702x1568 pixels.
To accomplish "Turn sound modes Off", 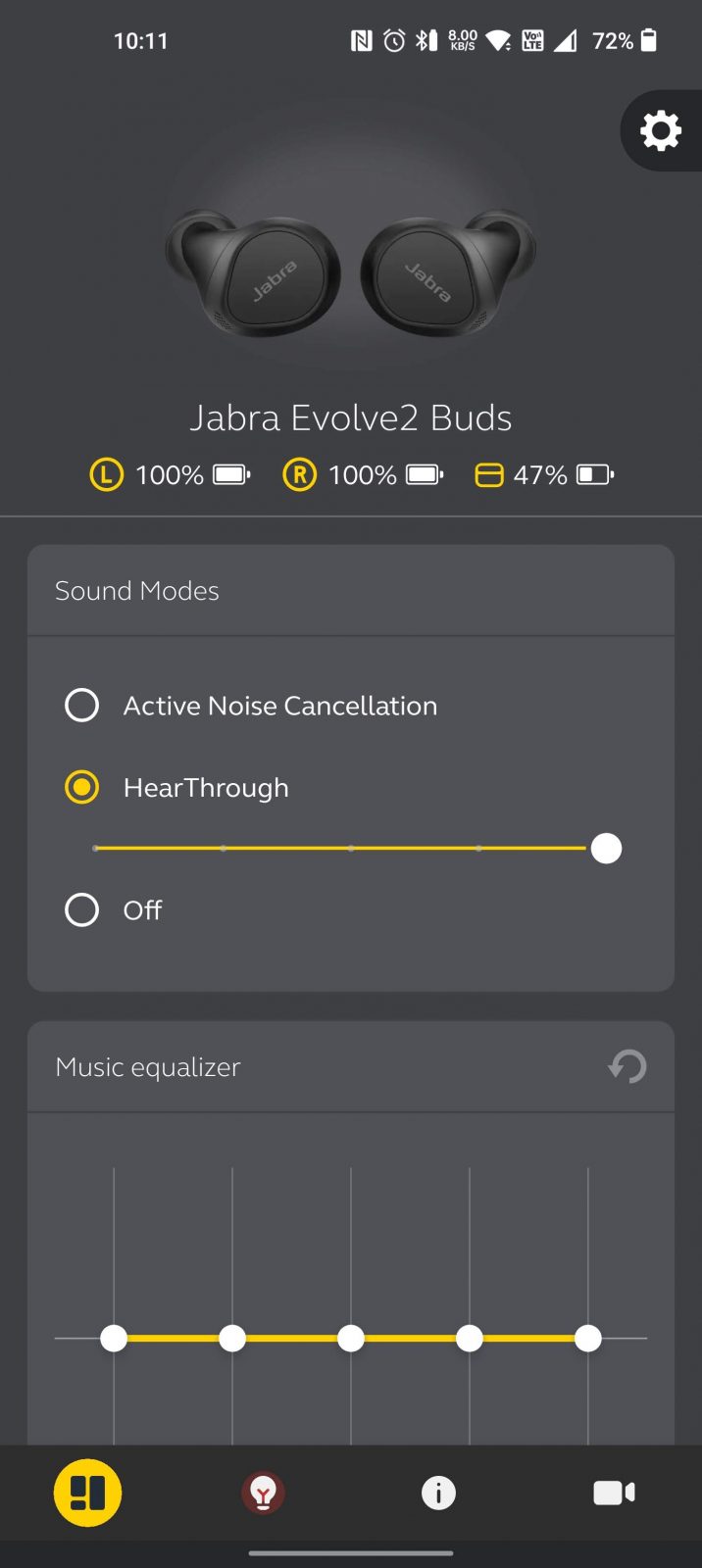I will [x=113, y=910].
